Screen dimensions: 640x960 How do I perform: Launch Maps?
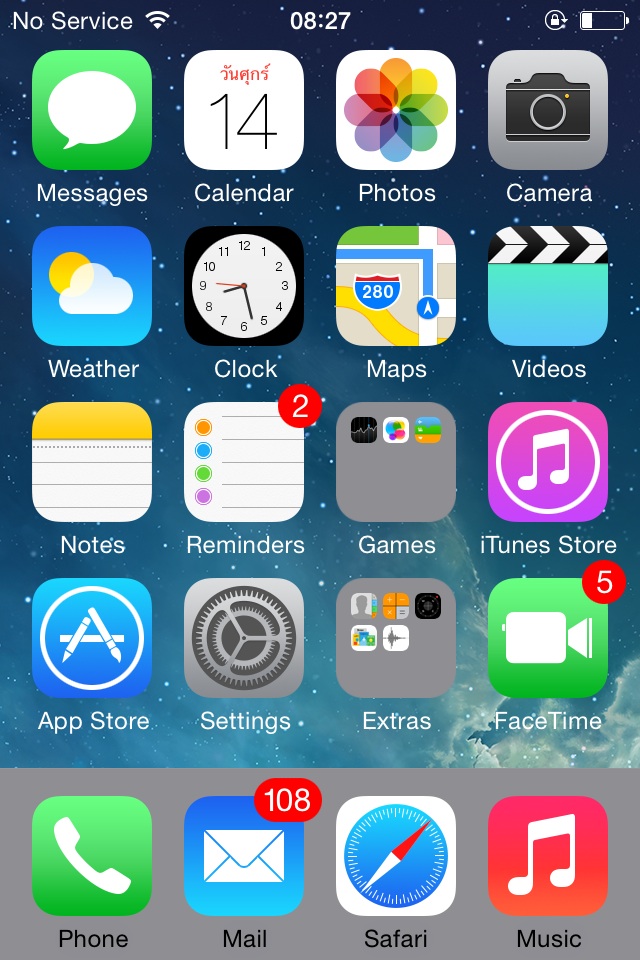click(396, 286)
